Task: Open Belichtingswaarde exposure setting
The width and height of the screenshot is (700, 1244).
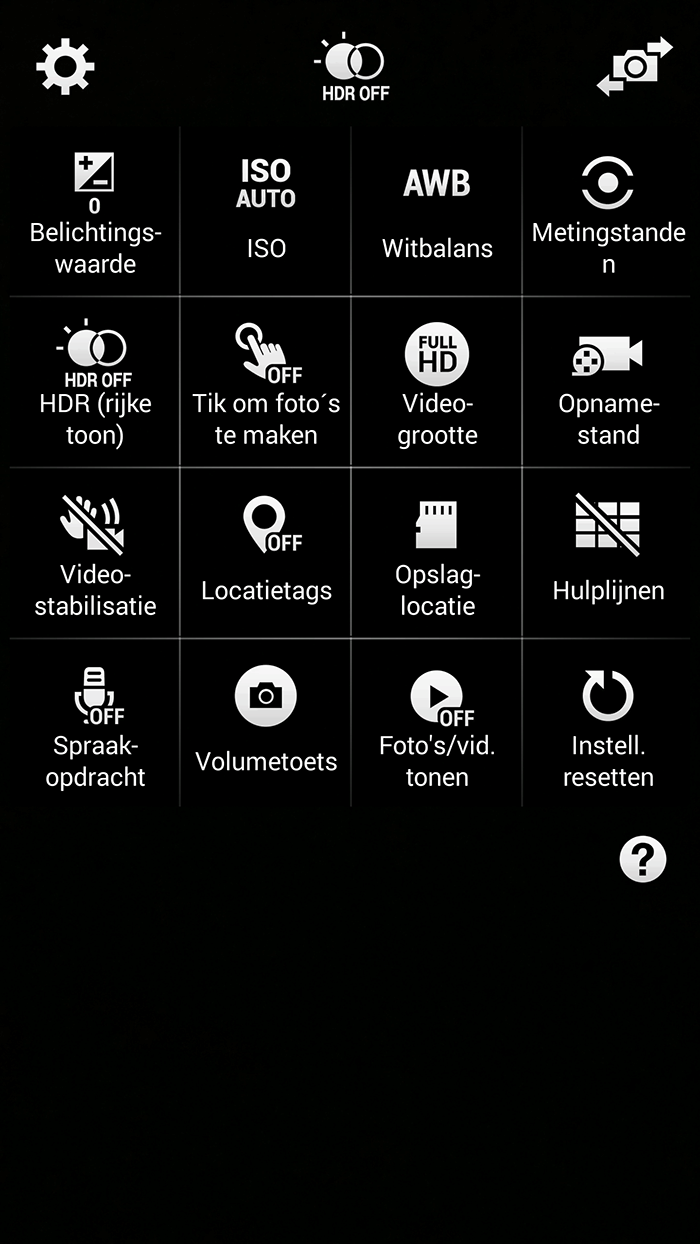Action: point(95,213)
